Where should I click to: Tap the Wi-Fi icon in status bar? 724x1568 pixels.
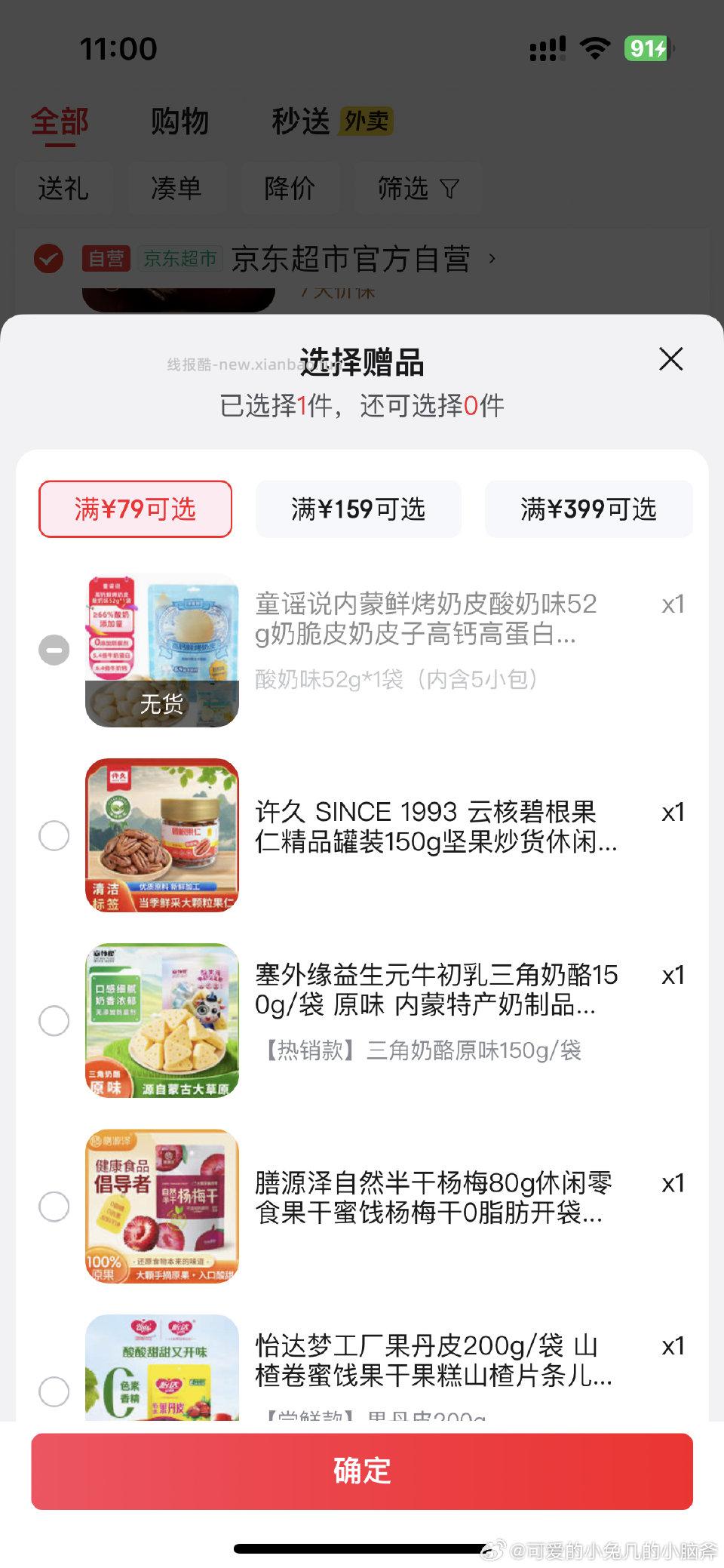595,47
